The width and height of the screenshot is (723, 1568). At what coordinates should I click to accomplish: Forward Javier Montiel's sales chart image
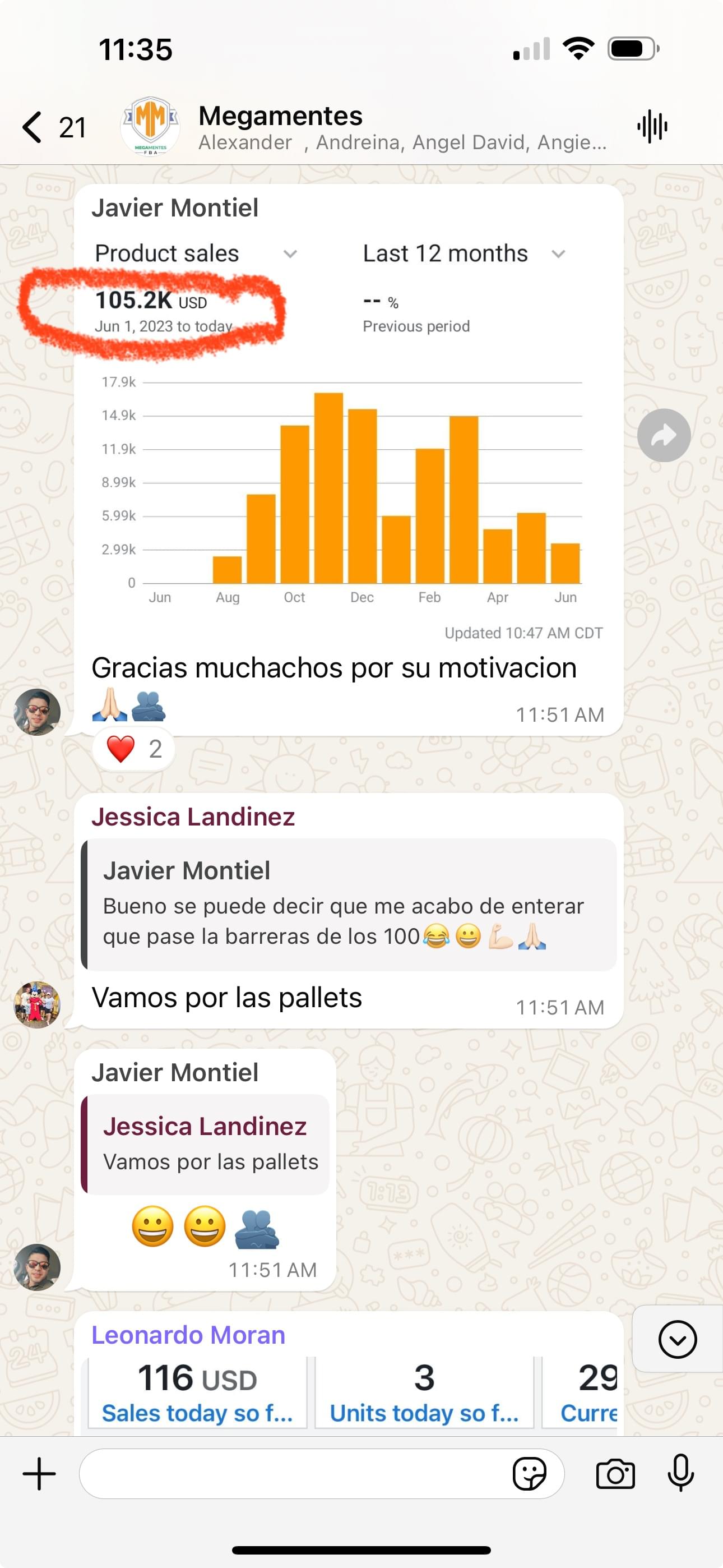click(x=664, y=435)
